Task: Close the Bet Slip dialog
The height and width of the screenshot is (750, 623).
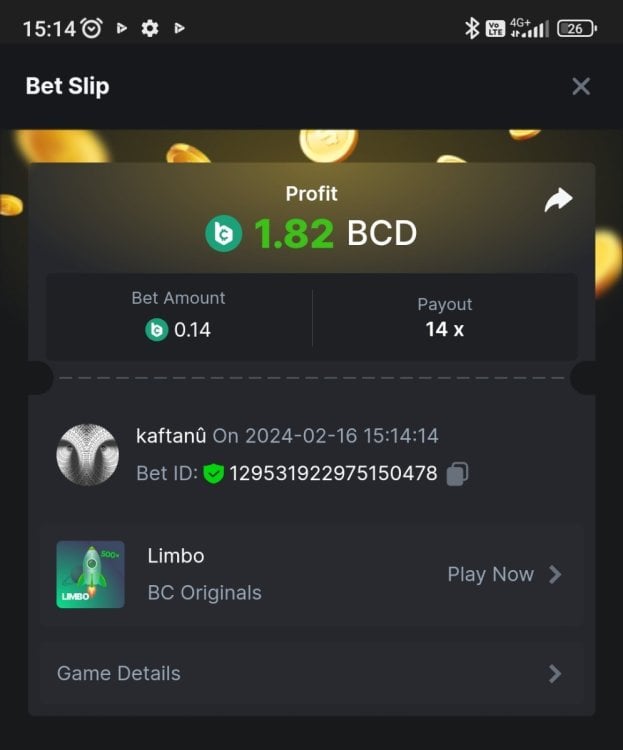Action: (581, 86)
